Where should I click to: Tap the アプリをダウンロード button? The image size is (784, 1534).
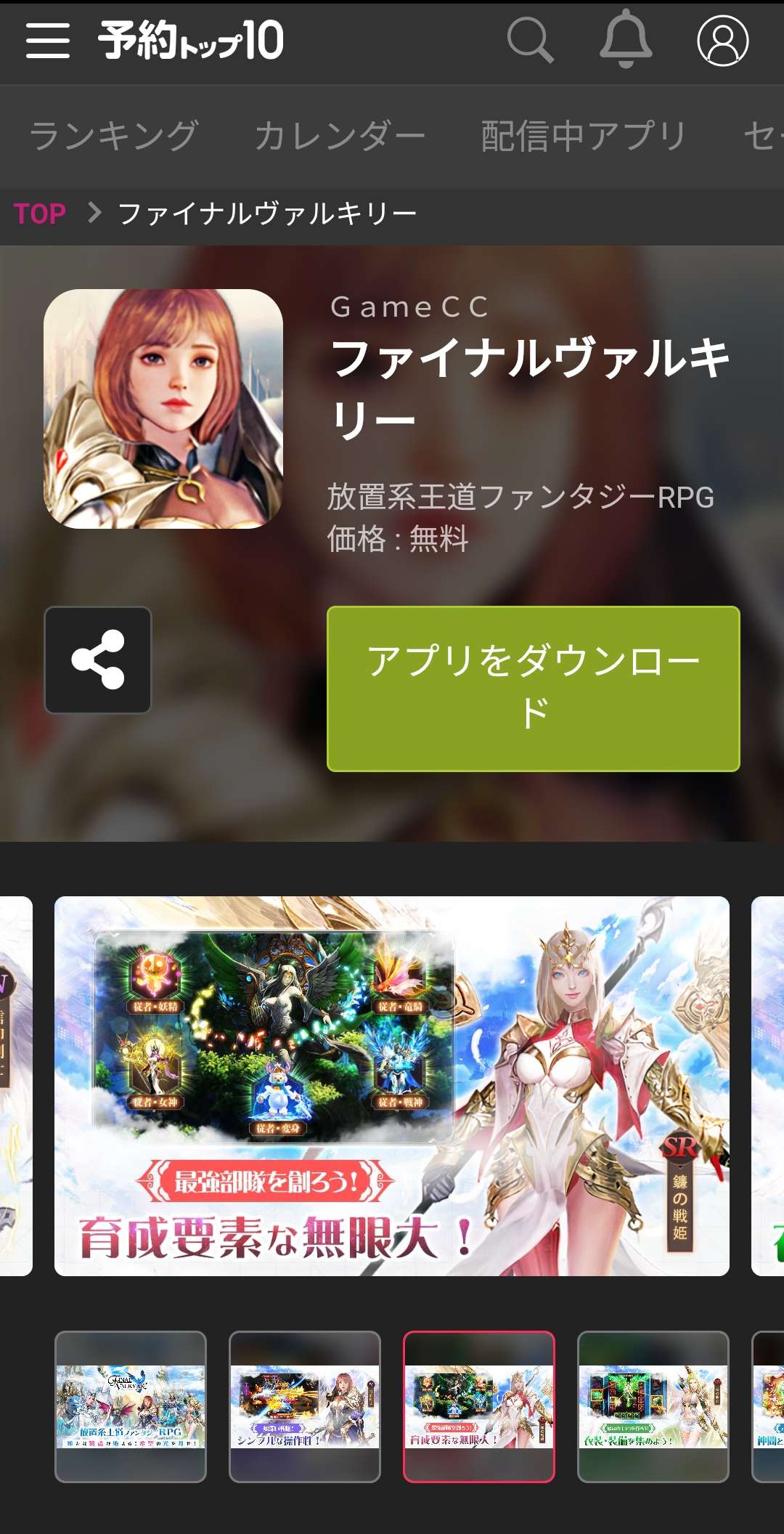coord(534,688)
